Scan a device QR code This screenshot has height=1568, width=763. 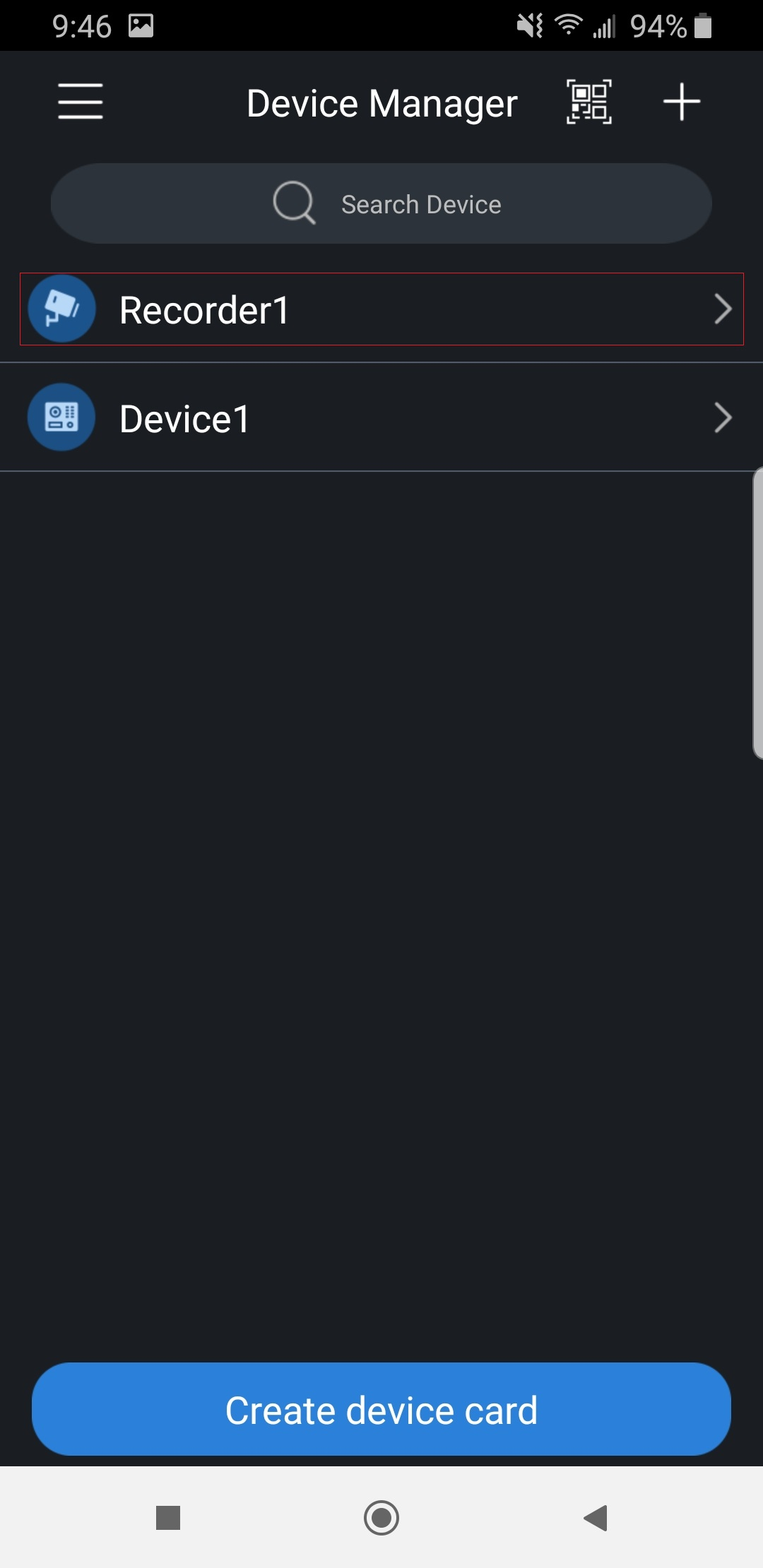[x=588, y=102]
